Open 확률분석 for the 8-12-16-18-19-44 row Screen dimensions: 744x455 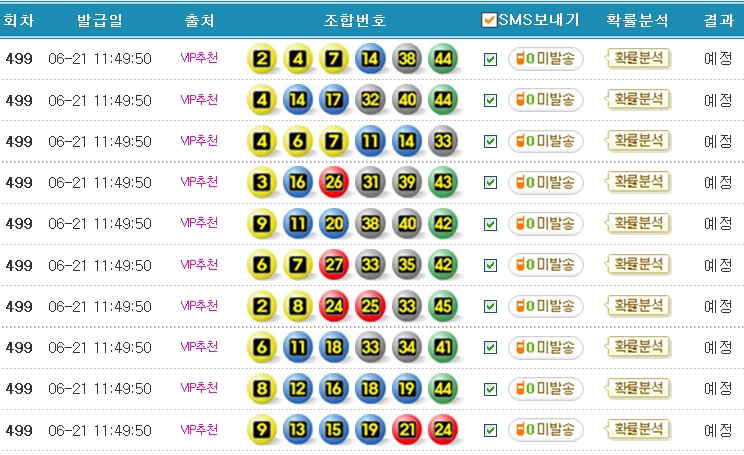[x=638, y=389]
